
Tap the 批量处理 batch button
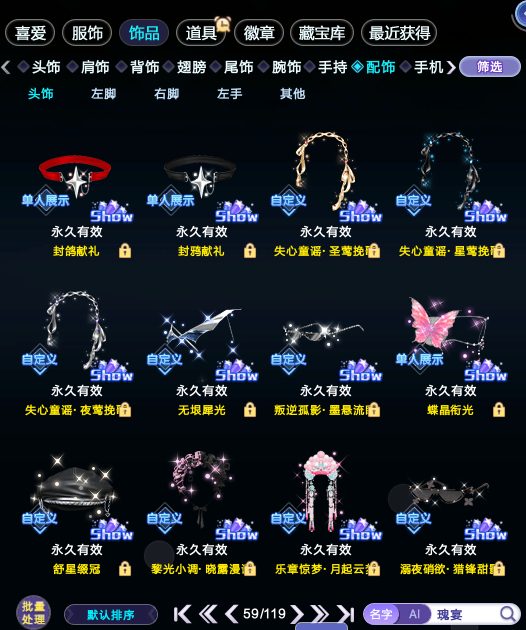click(x=33, y=613)
